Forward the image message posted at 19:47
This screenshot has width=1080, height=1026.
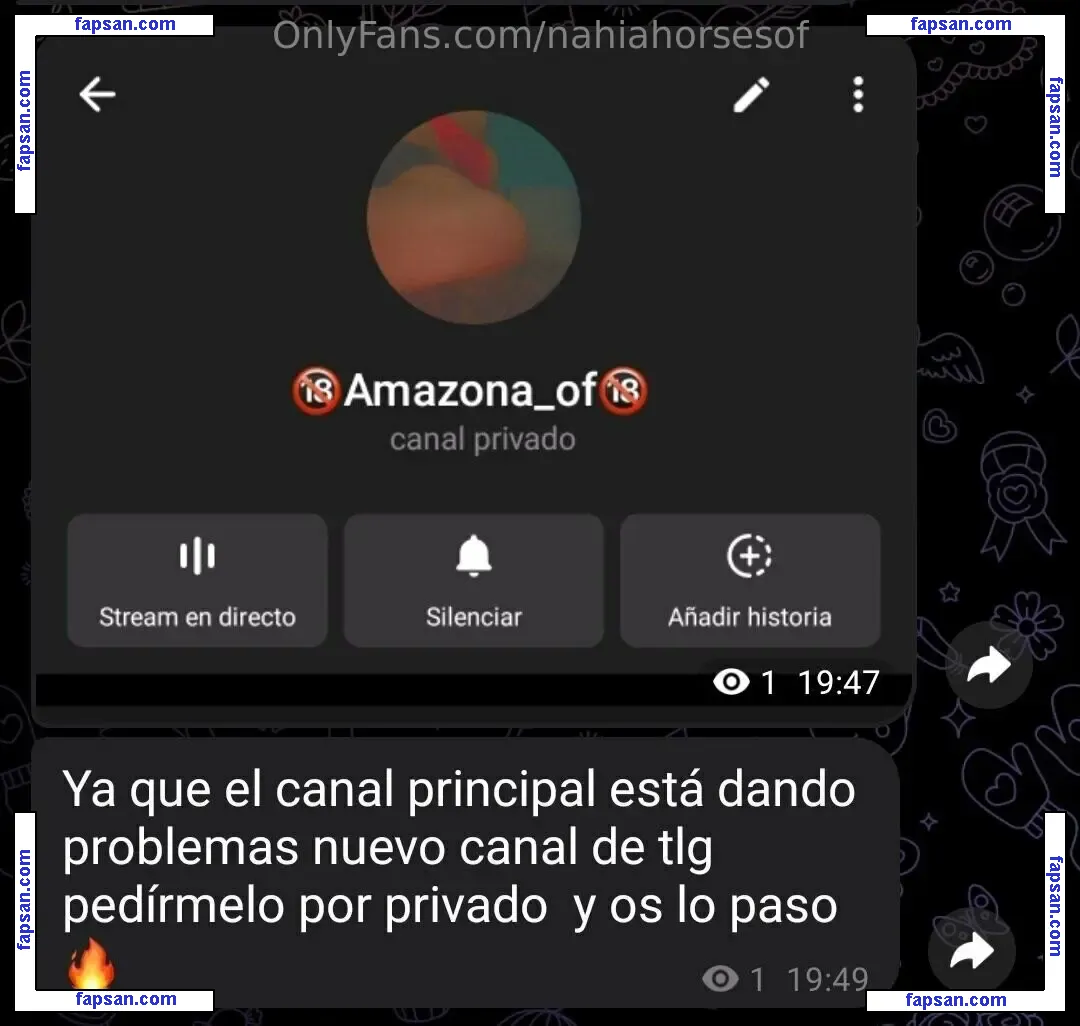coord(989,665)
